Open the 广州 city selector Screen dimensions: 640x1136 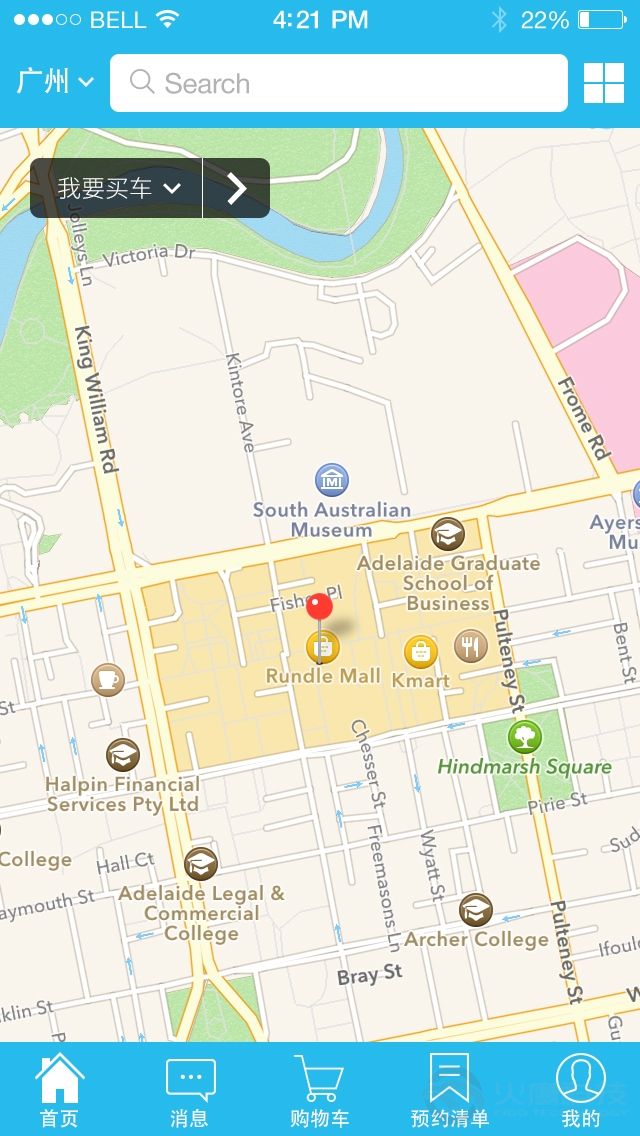[55, 82]
